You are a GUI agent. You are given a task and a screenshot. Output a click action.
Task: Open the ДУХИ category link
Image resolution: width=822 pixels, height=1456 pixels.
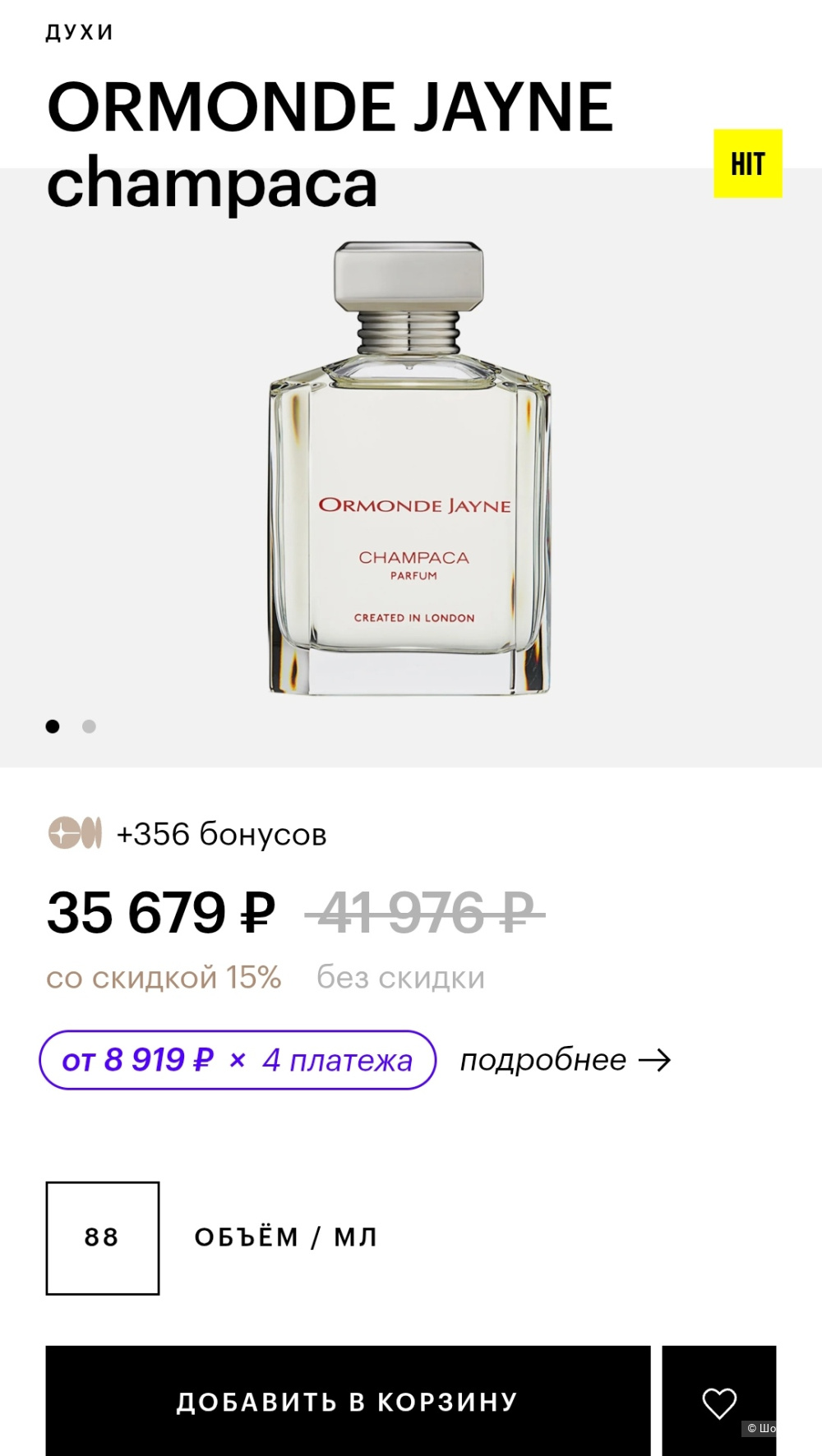[x=80, y=31]
